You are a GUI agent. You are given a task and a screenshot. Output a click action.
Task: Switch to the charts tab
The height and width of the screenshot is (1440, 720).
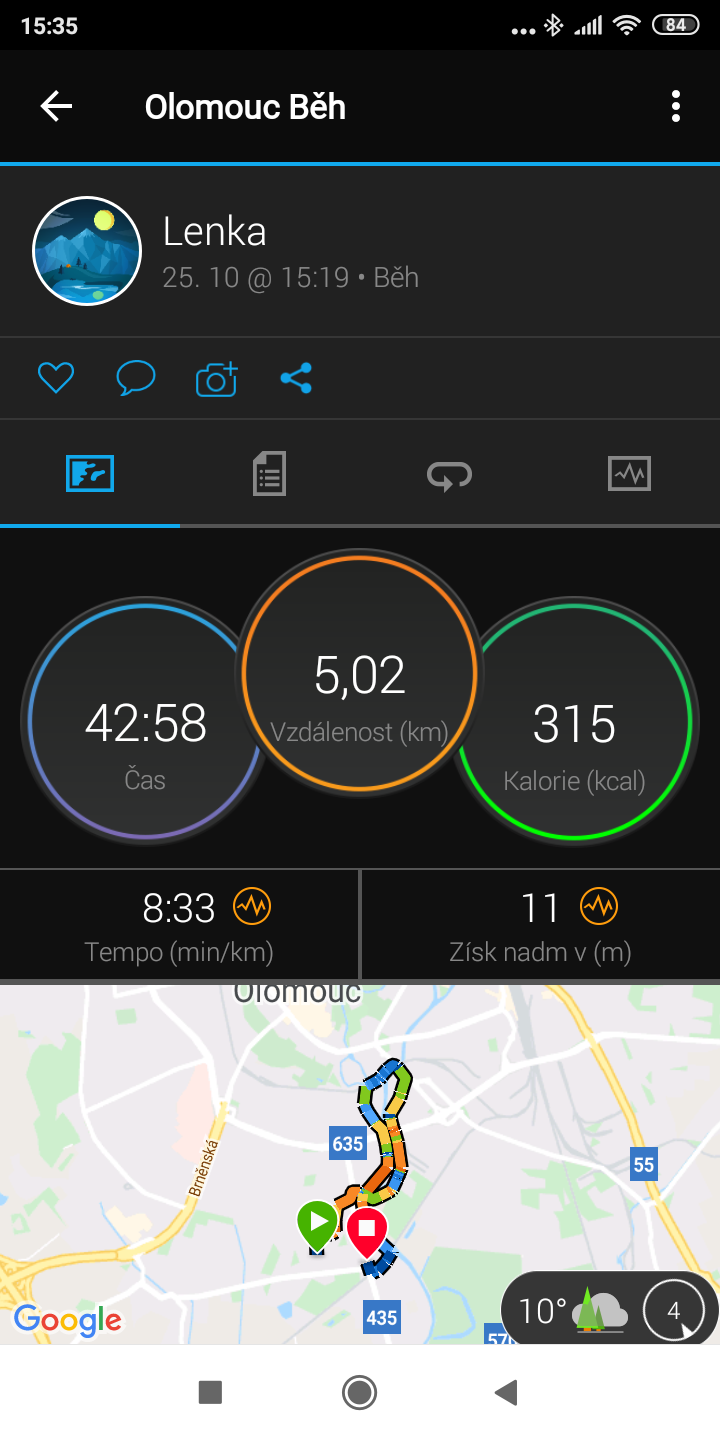629,473
